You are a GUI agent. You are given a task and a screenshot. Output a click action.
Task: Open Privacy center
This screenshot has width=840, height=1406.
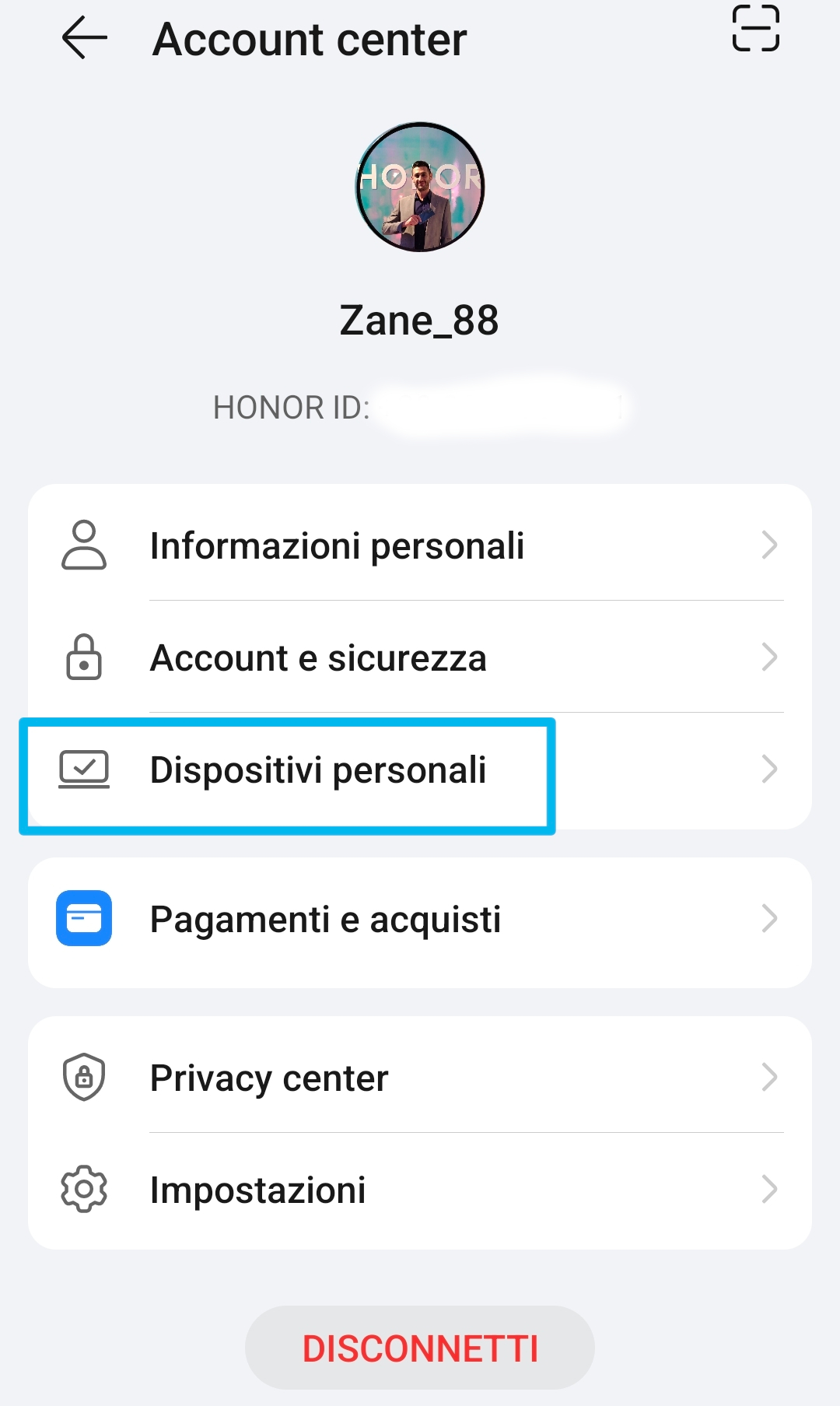point(420,1078)
